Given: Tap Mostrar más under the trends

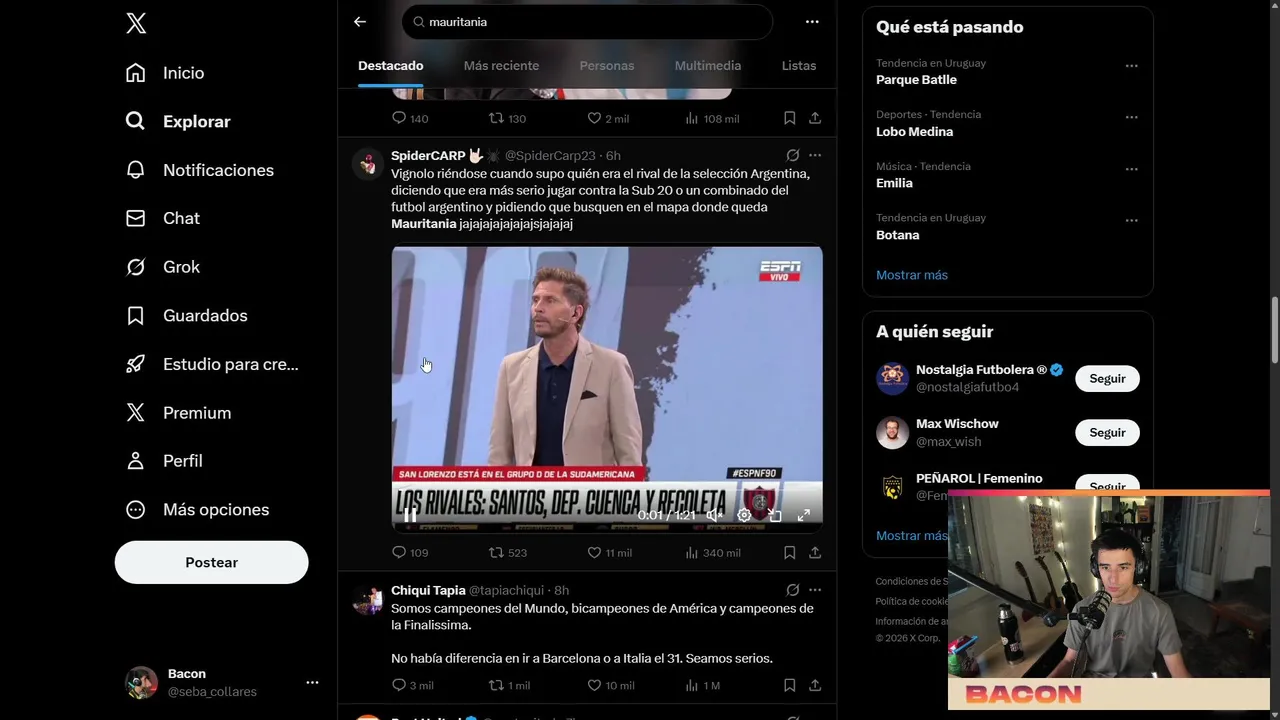Looking at the screenshot, I should 911,275.
